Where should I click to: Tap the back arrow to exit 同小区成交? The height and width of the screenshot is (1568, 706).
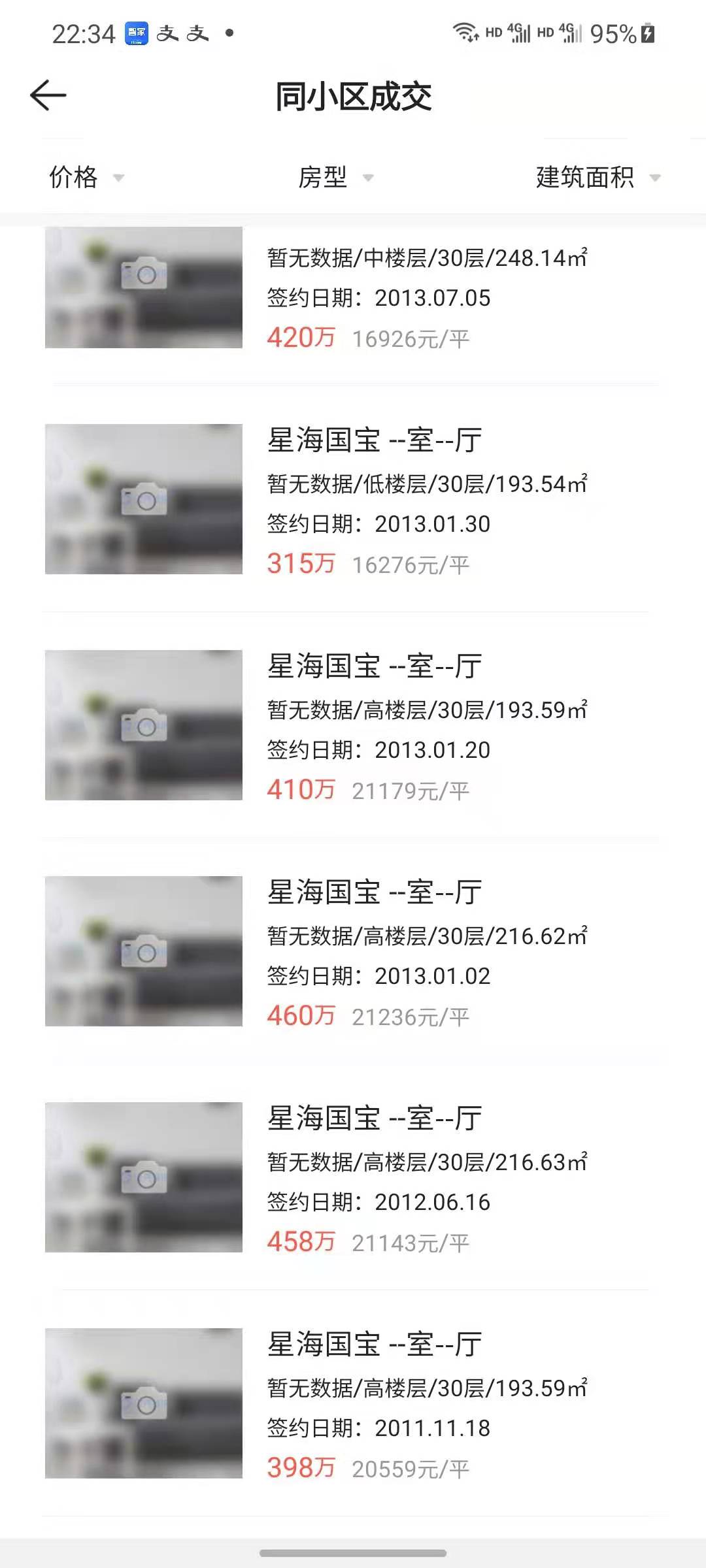(x=48, y=95)
